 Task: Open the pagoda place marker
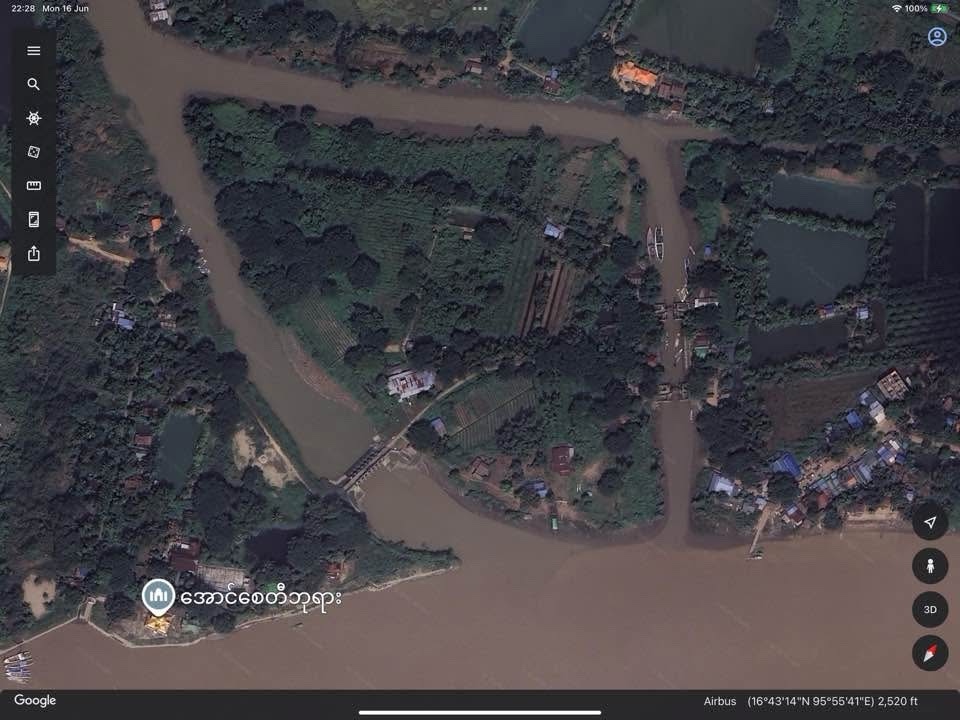[x=158, y=597]
